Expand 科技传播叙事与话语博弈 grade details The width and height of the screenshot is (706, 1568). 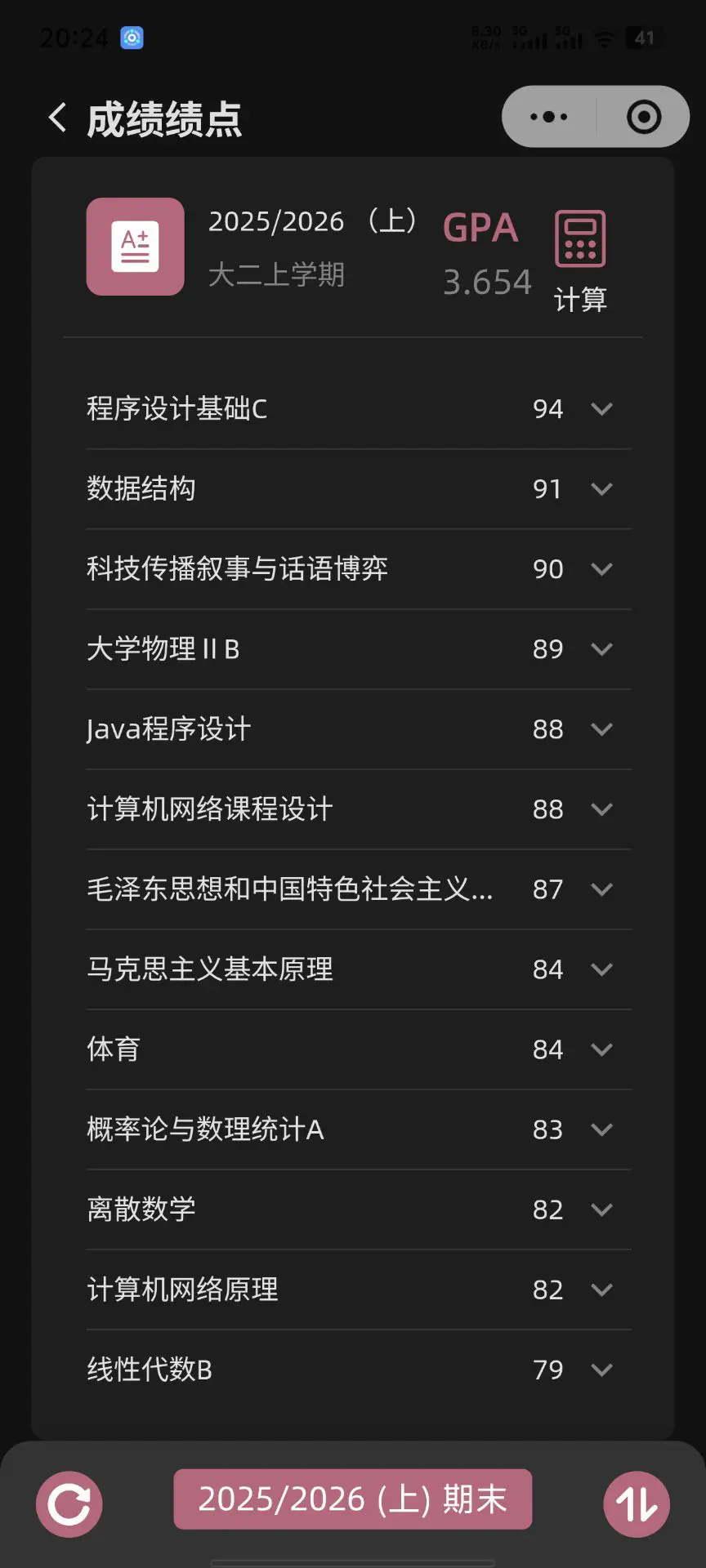point(602,568)
